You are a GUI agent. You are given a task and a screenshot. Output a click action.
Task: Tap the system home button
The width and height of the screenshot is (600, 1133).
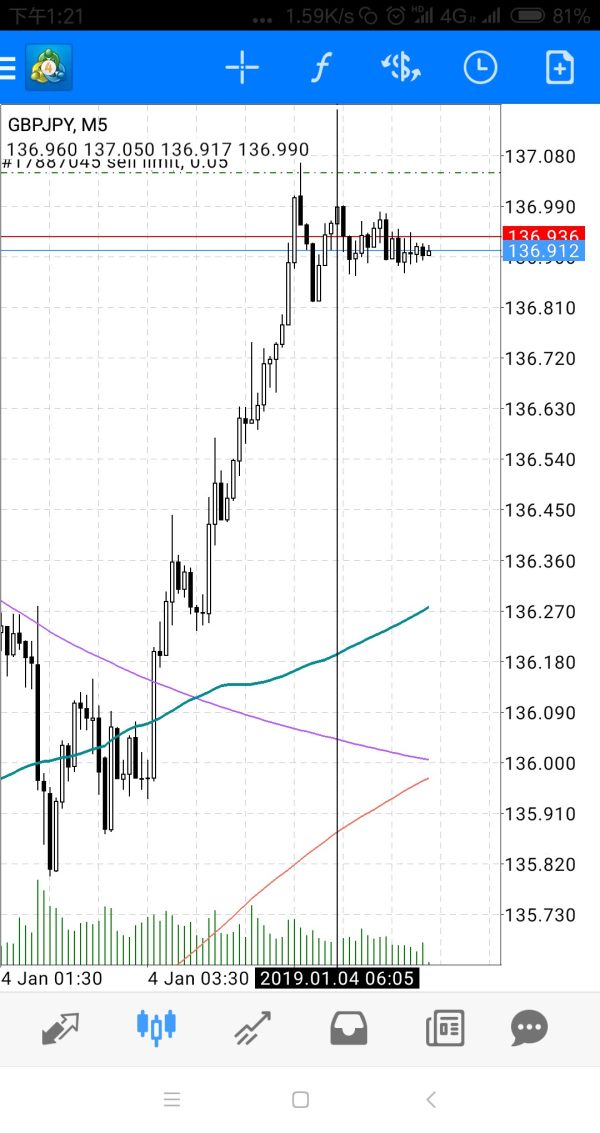tap(301, 1100)
